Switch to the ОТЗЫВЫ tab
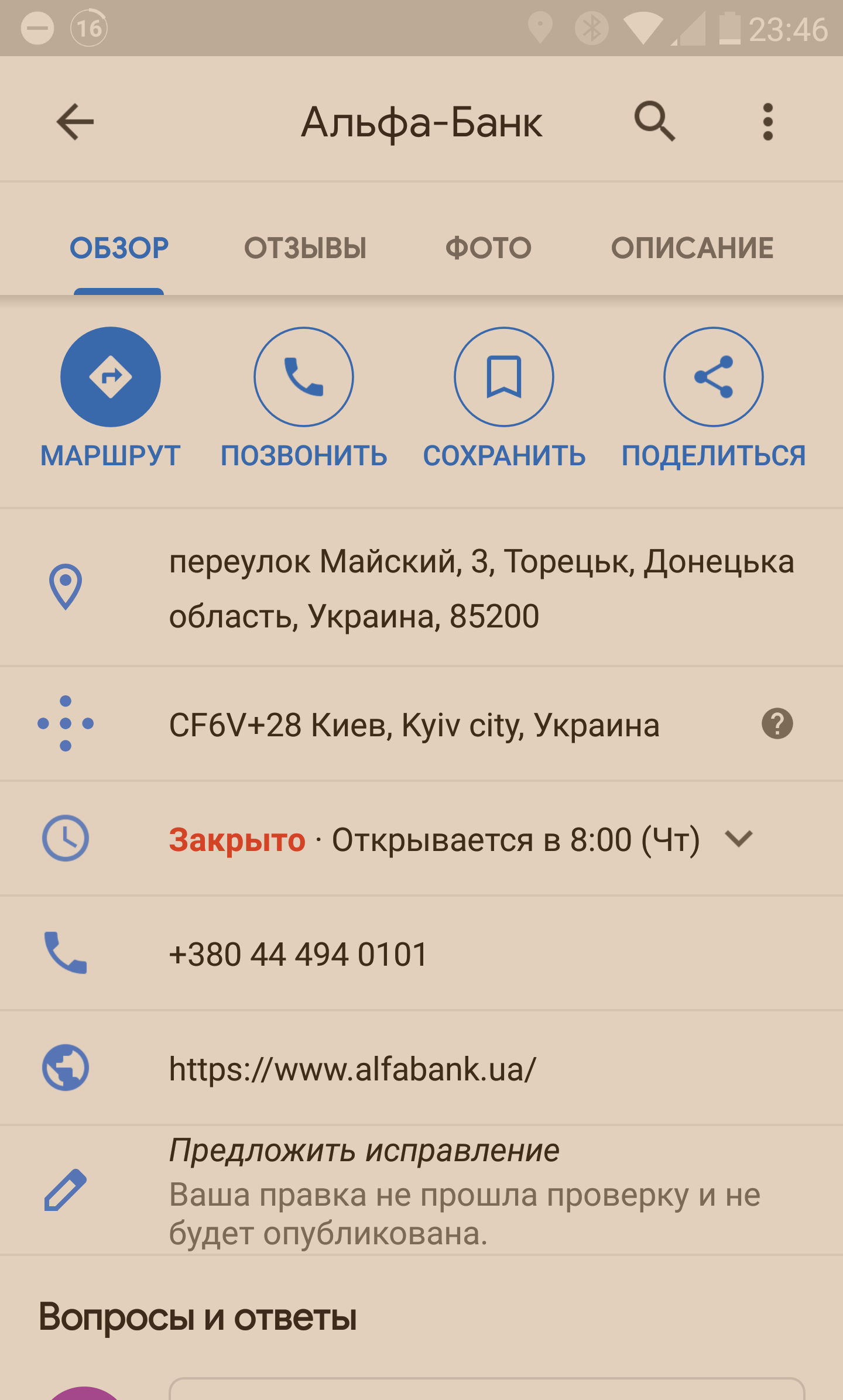 [305, 248]
